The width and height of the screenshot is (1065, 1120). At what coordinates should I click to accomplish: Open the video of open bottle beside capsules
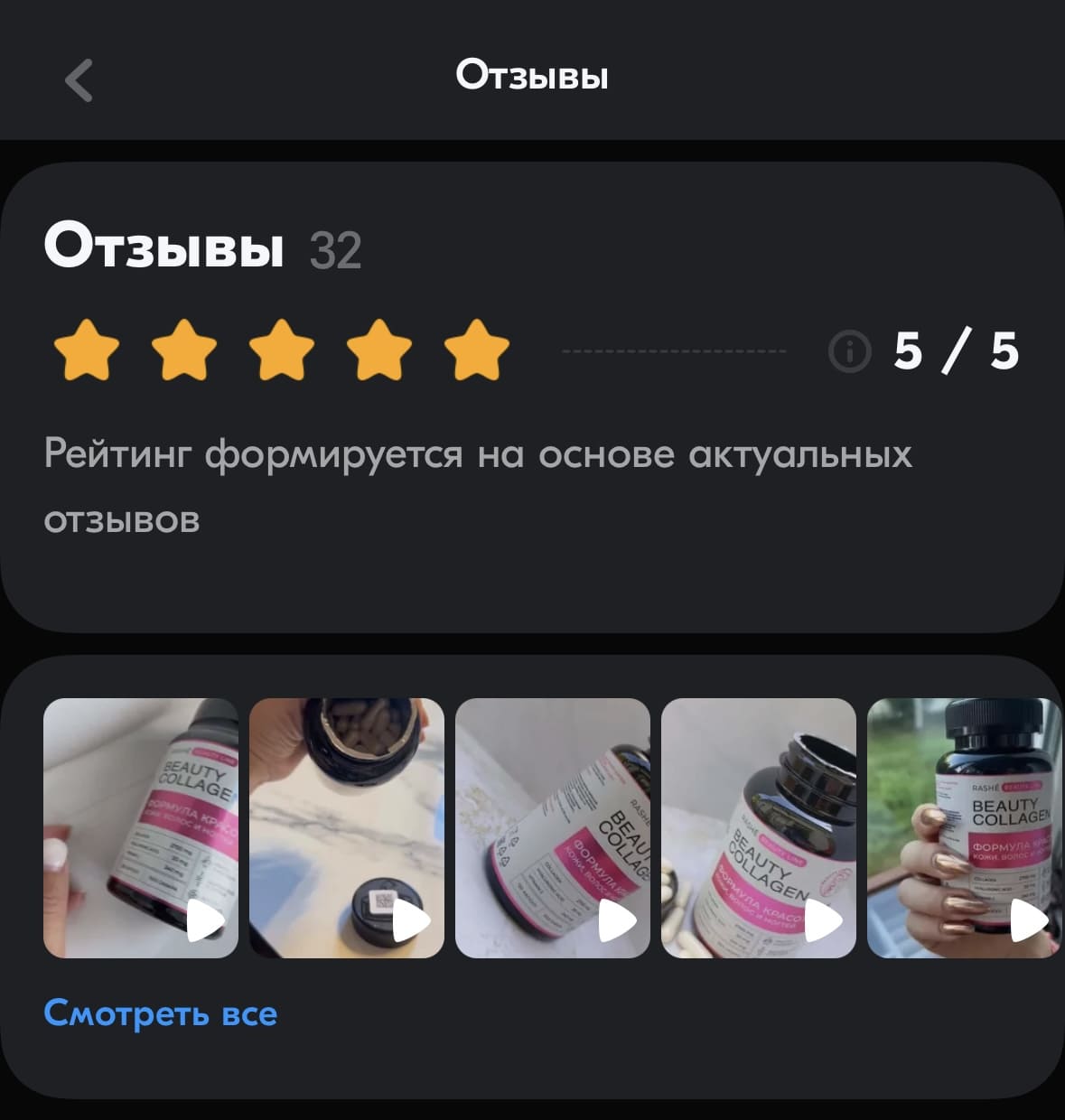[759, 827]
